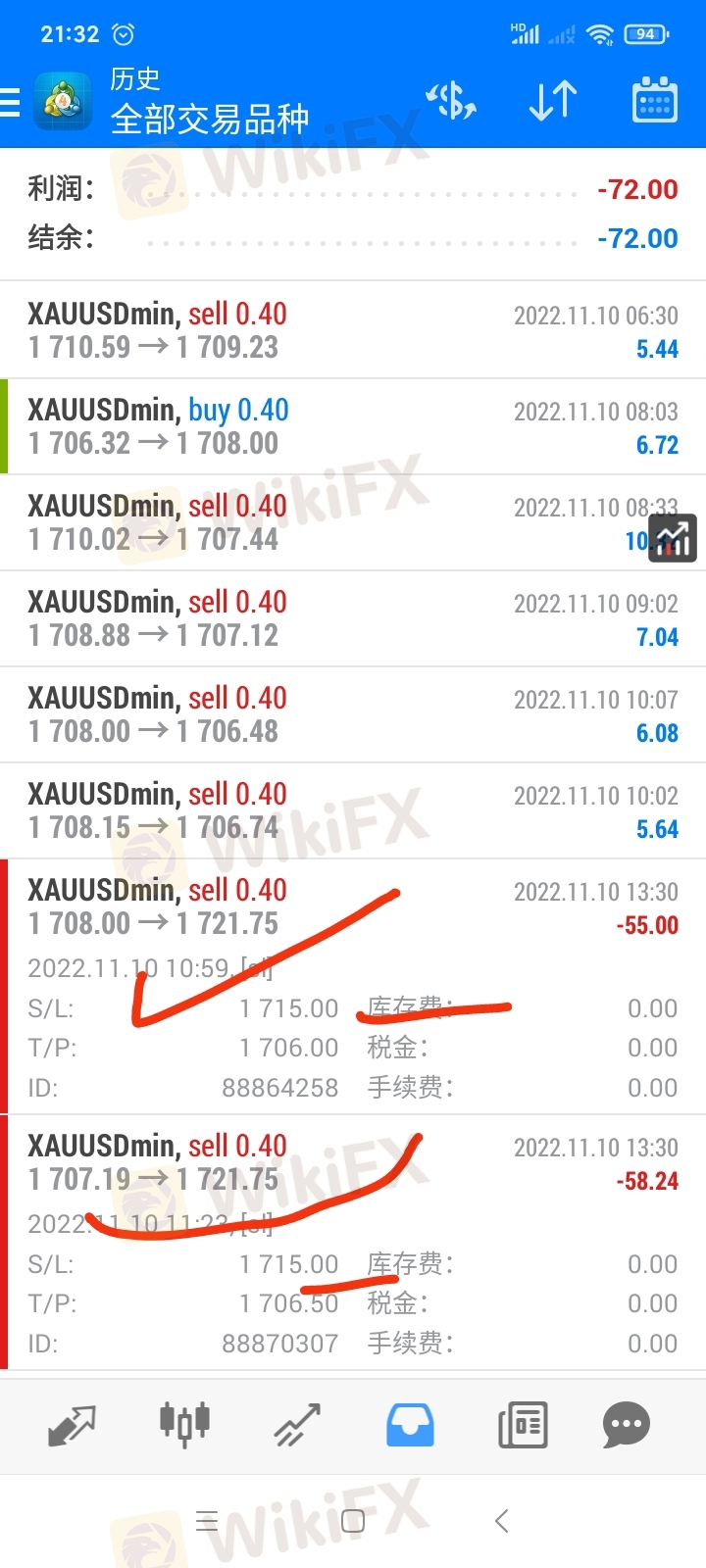This screenshot has width=706, height=1568.
Task: Open the Chat messages tab
Action: tap(627, 1425)
